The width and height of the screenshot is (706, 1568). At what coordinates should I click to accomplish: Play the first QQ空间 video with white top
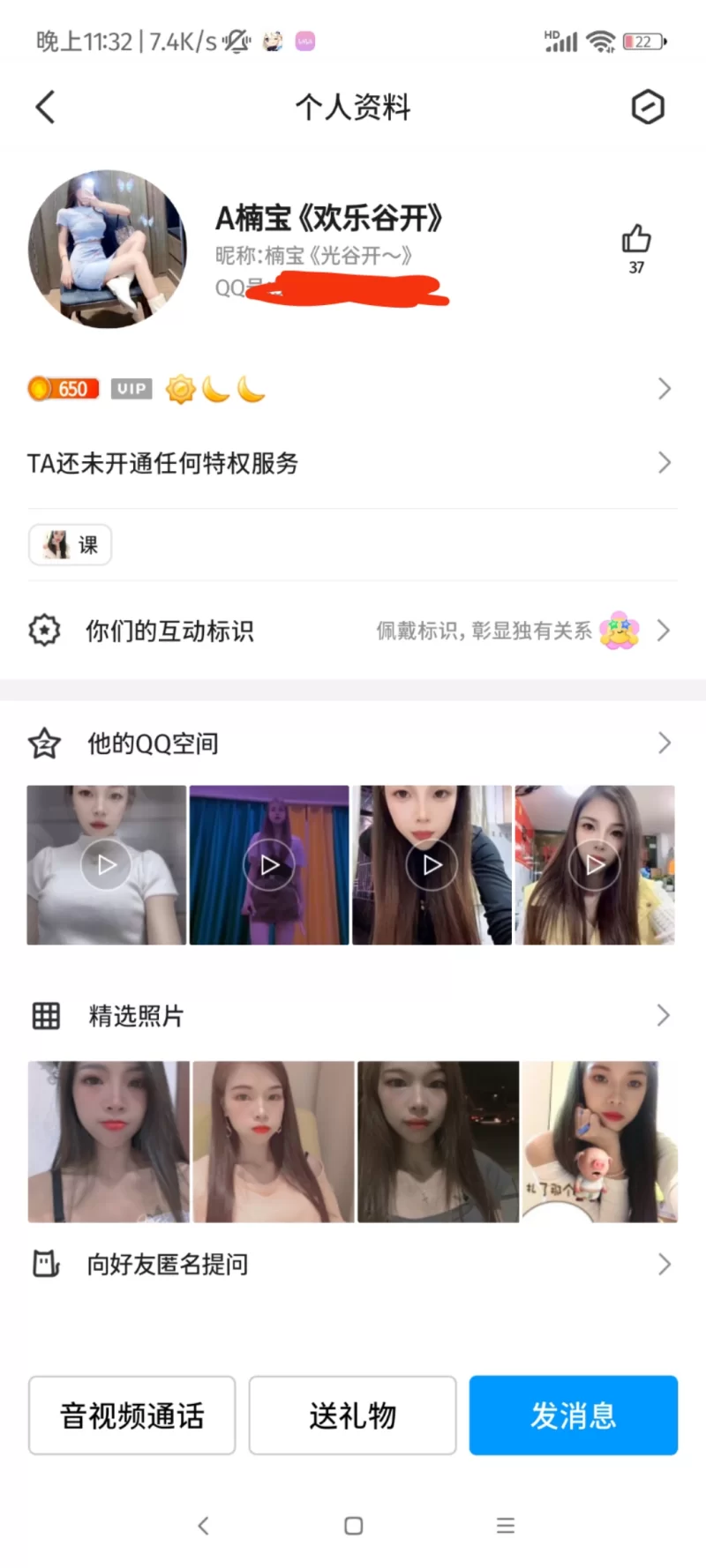point(106,865)
